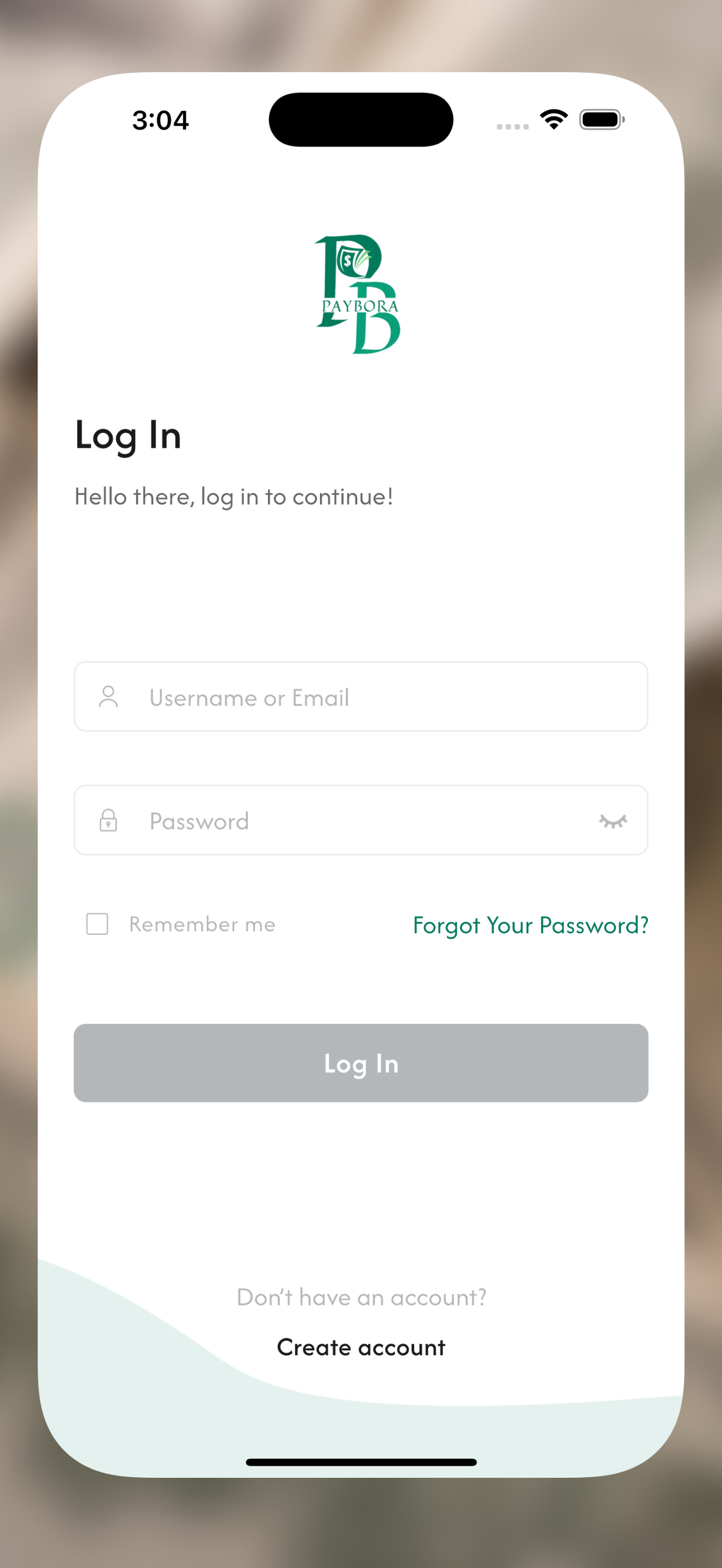This screenshot has height=1568, width=722.
Task: Click the Log In heading
Action: tap(128, 436)
